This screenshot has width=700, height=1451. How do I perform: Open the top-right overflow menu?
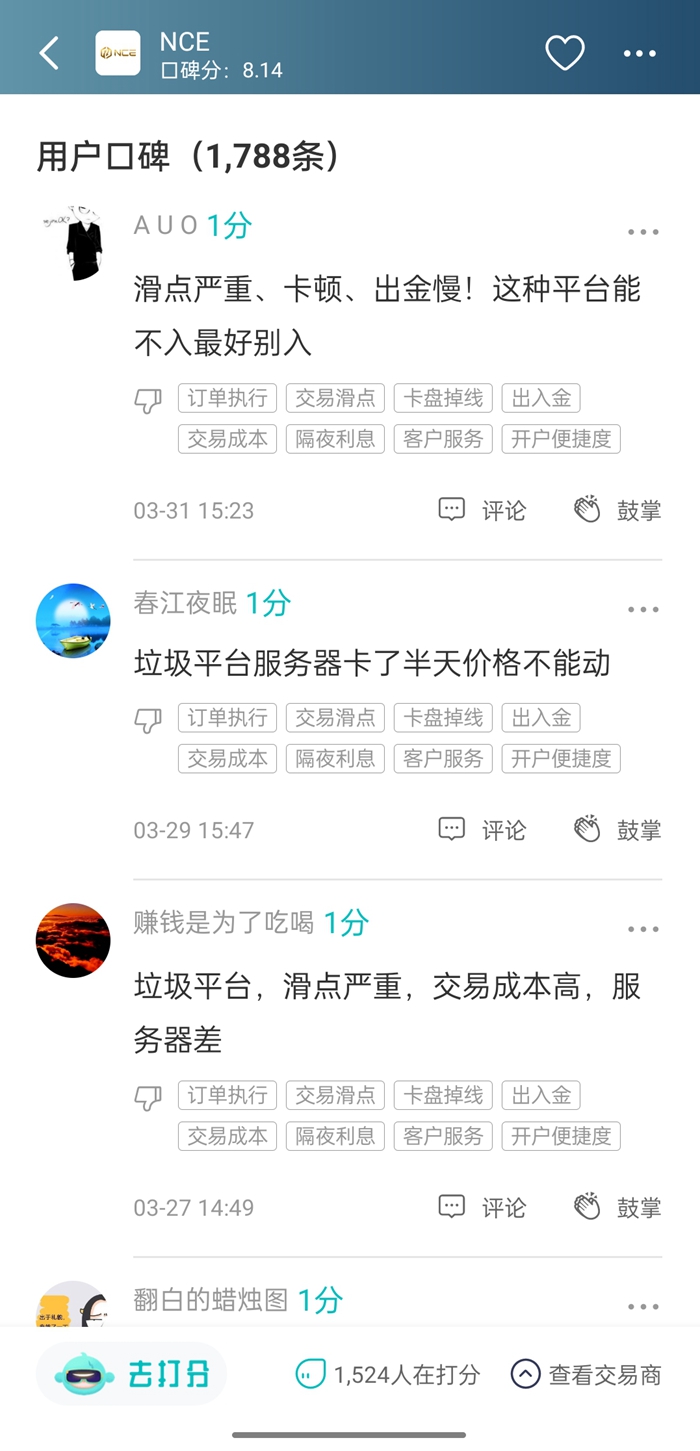pyautogui.click(x=640, y=53)
